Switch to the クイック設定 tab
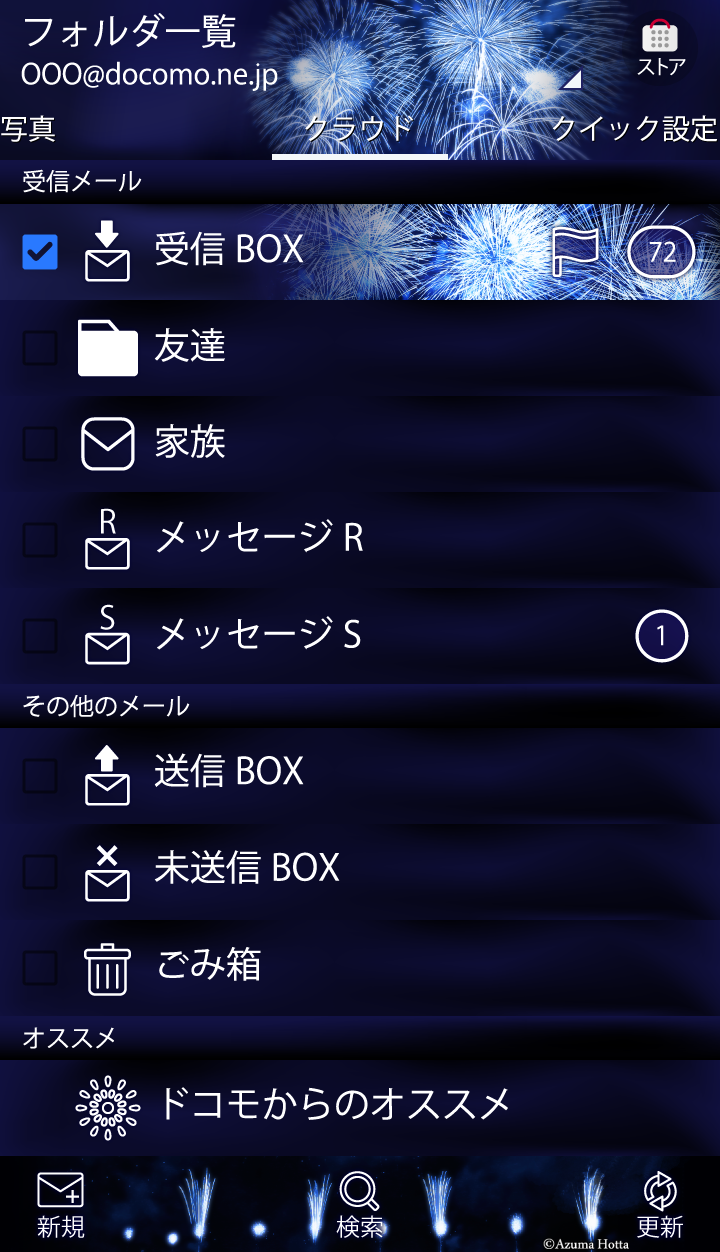The image size is (720, 1252). point(634,129)
